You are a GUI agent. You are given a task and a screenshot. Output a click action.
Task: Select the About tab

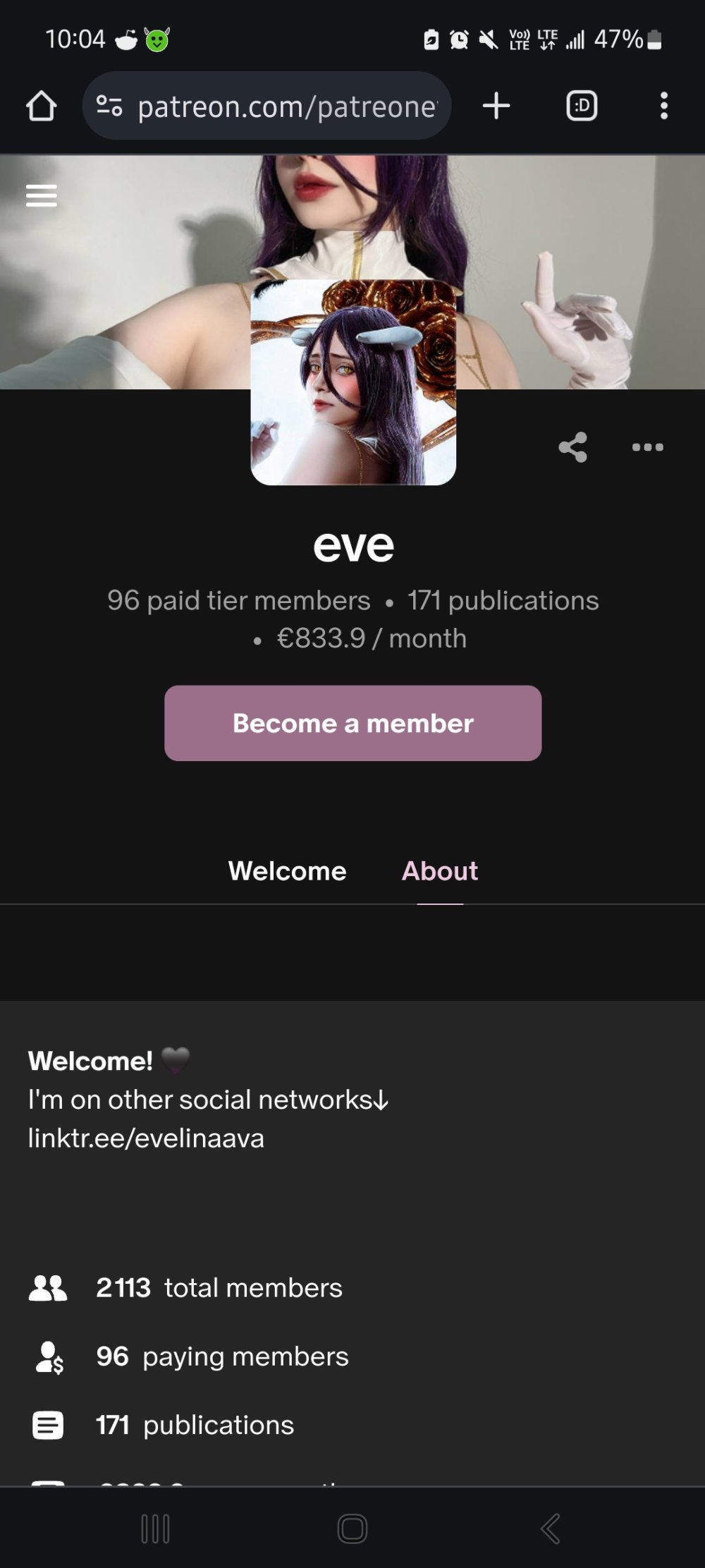[x=440, y=871]
